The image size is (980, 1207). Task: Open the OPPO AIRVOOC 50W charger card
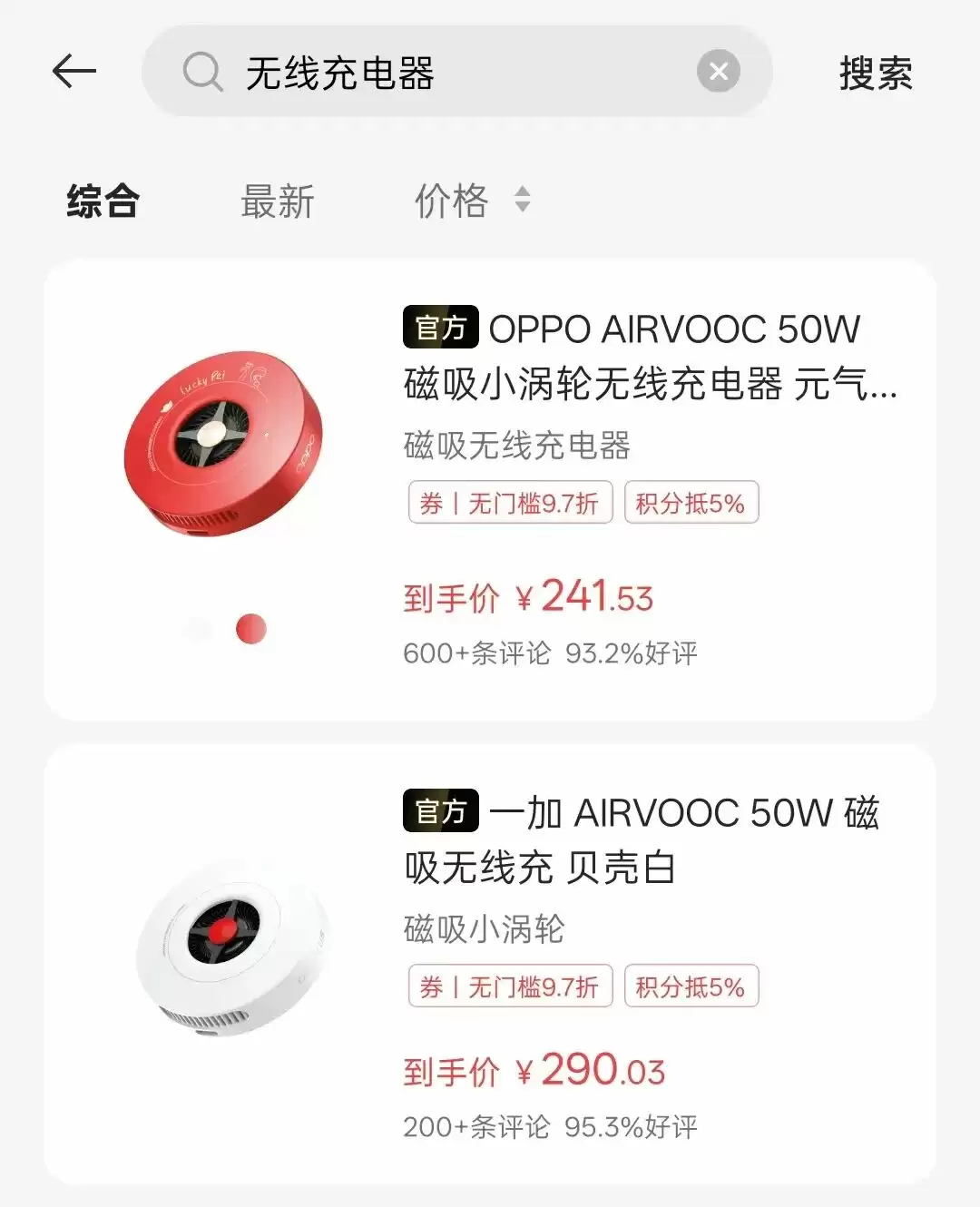tap(649, 357)
